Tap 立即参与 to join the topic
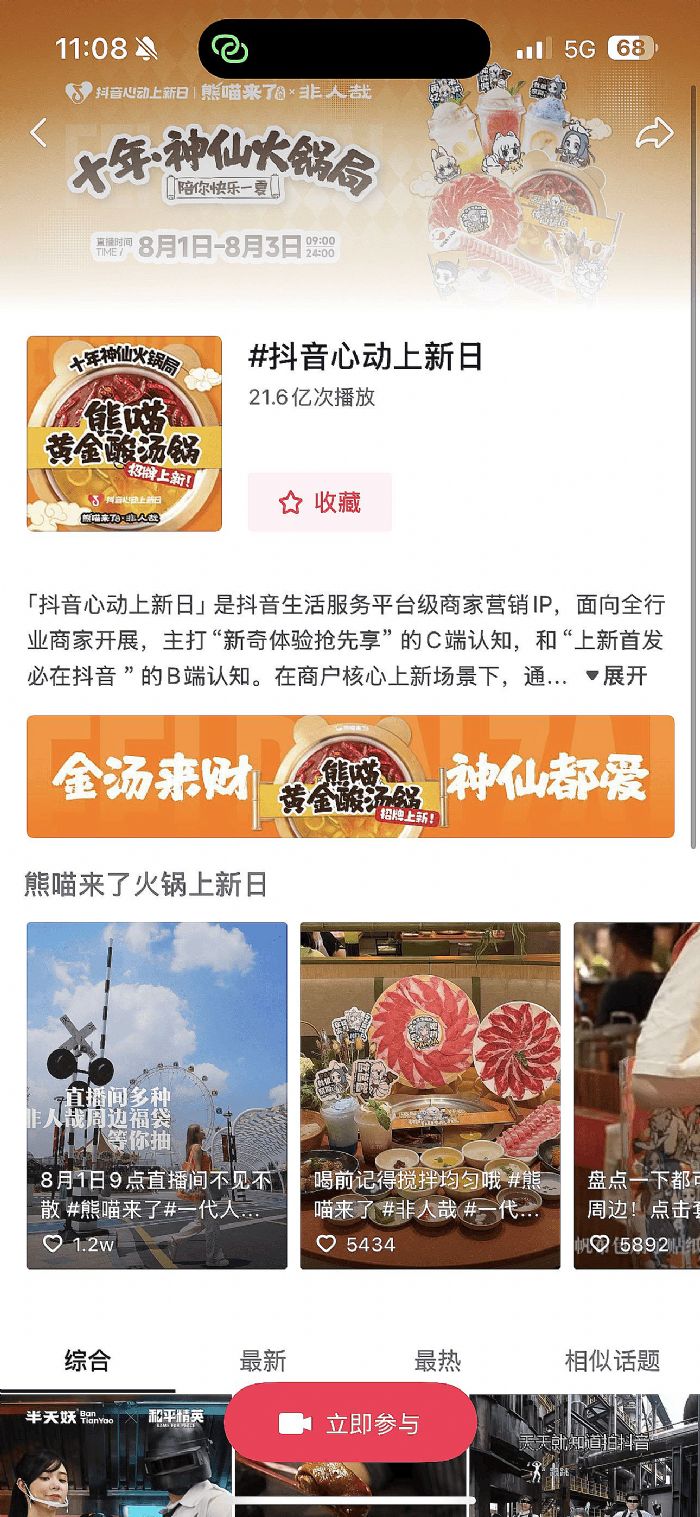 (x=350, y=1423)
